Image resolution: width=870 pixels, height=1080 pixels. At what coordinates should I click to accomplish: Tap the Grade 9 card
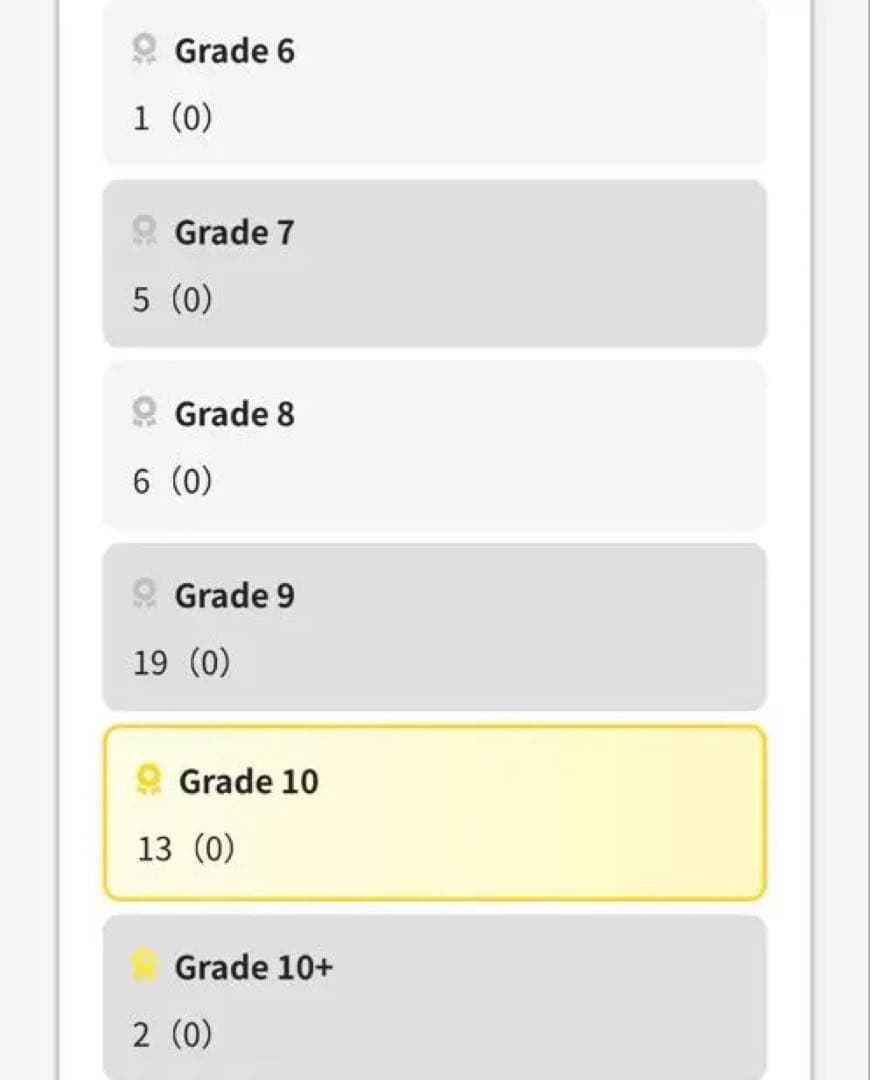tap(434, 627)
